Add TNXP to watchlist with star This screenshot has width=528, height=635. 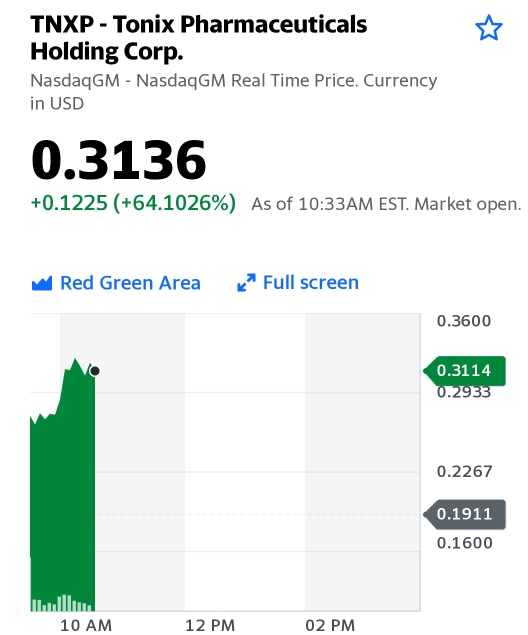pyautogui.click(x=489, y=28)
